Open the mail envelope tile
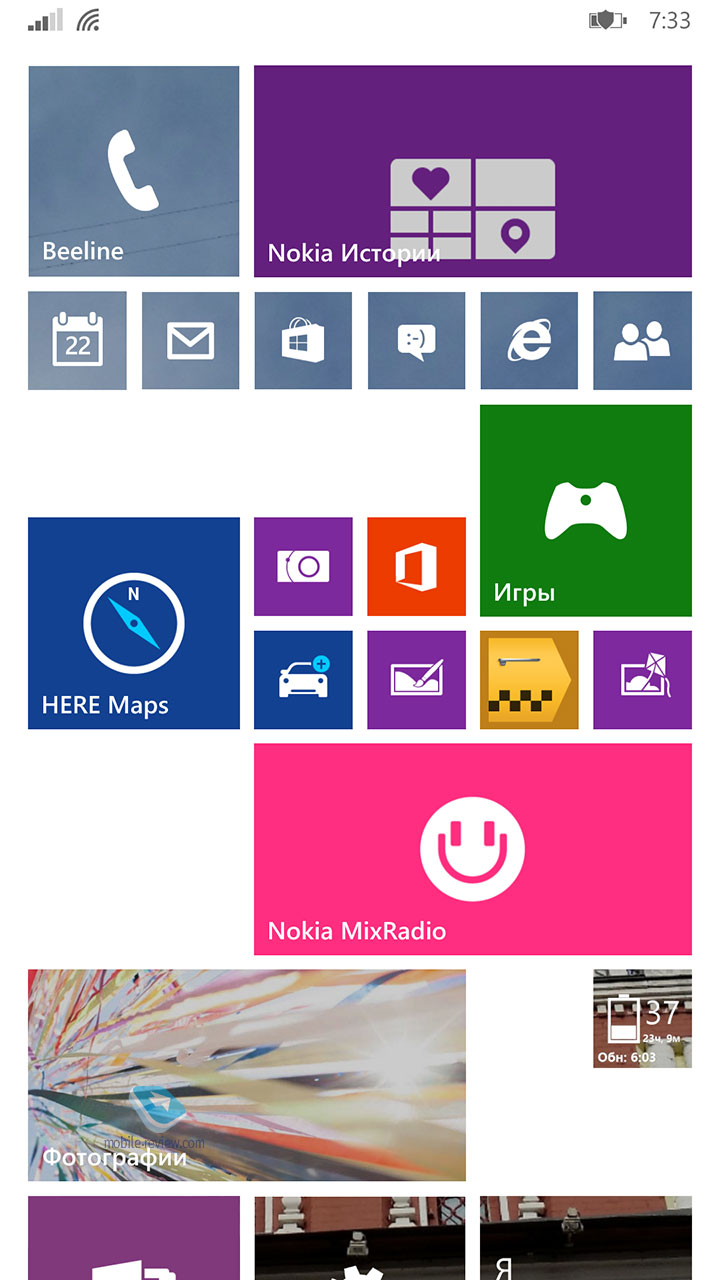720x1280 pixels. (x=190, y=340)
